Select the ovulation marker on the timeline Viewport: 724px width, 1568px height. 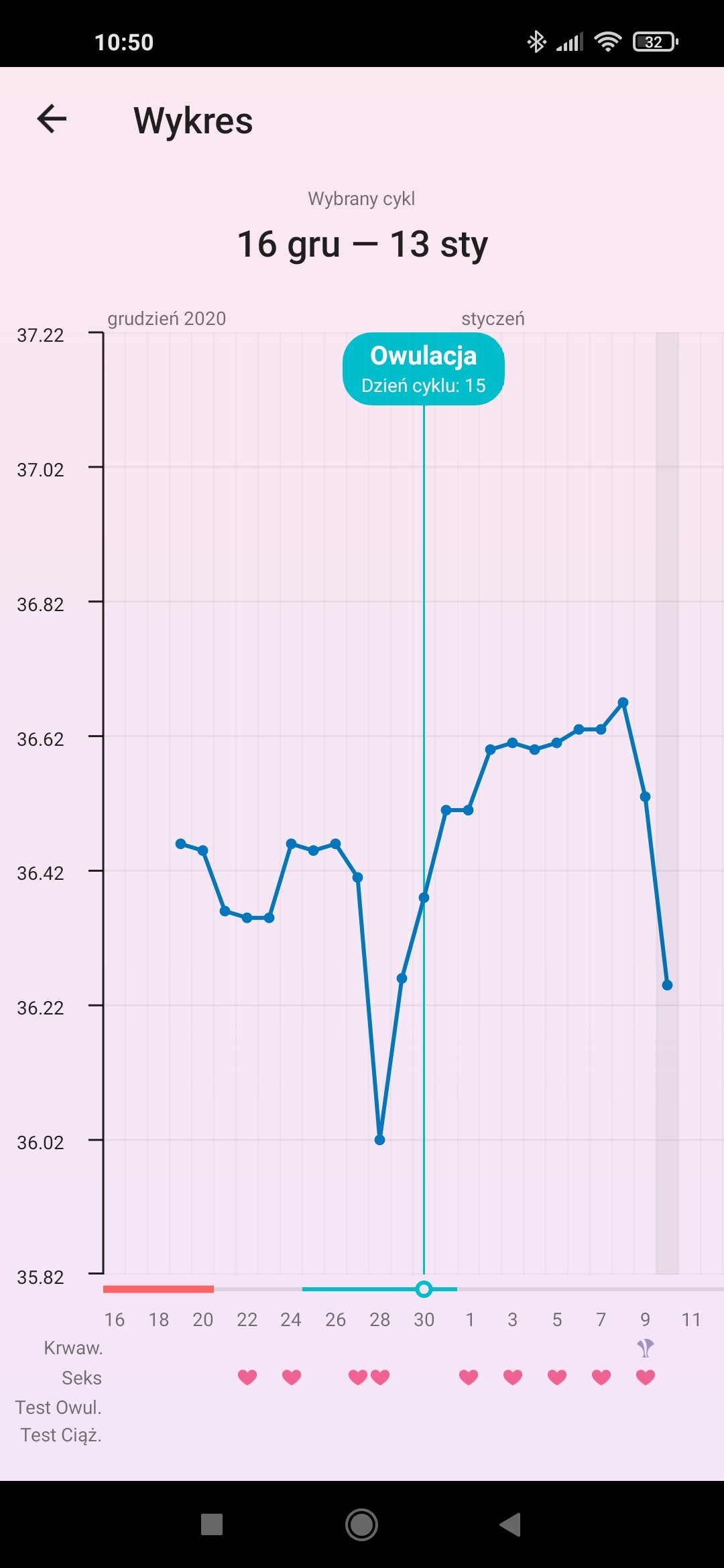(424, 1289)
